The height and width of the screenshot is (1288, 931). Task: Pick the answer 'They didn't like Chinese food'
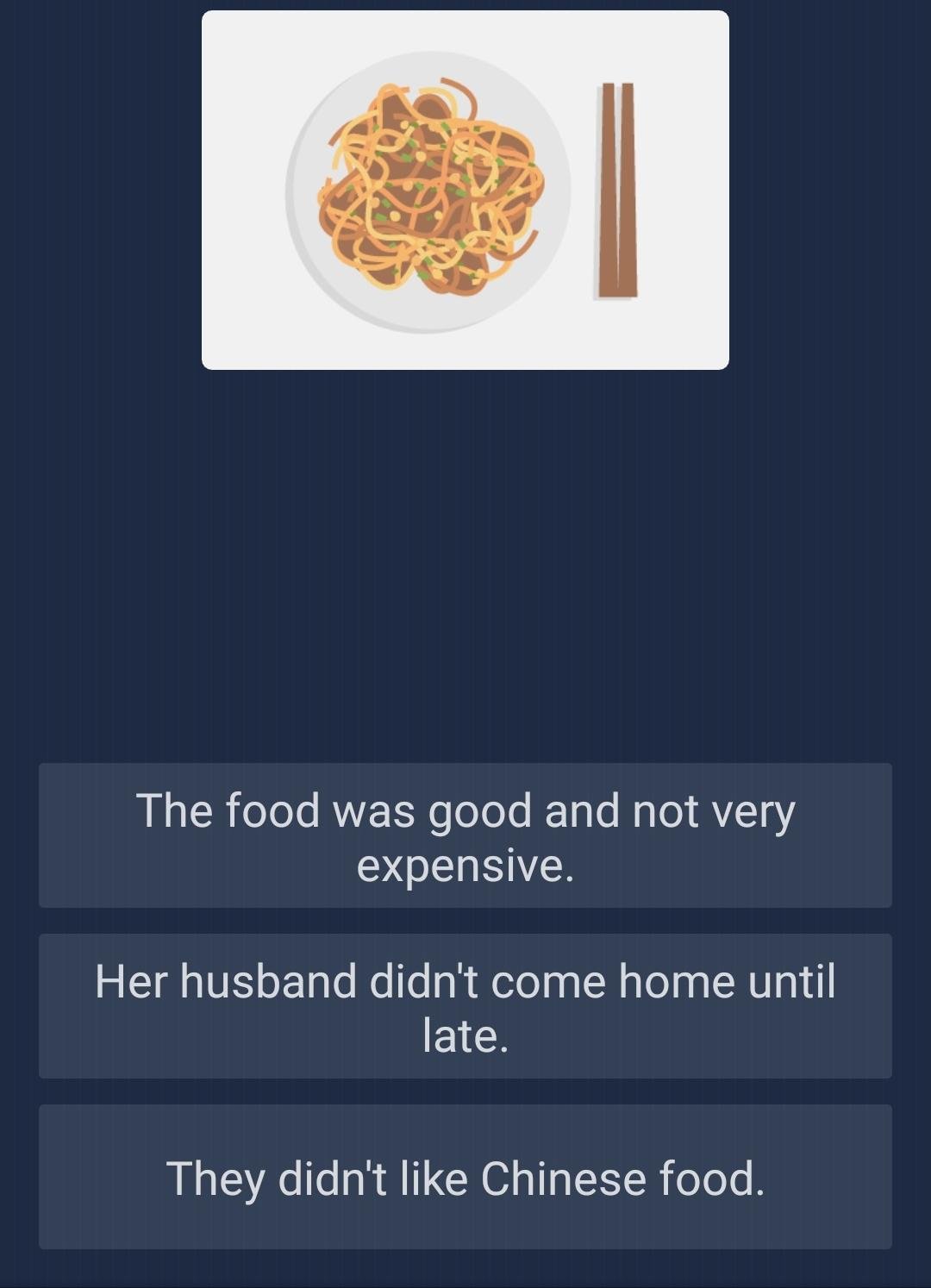(x=465, y=1177)
